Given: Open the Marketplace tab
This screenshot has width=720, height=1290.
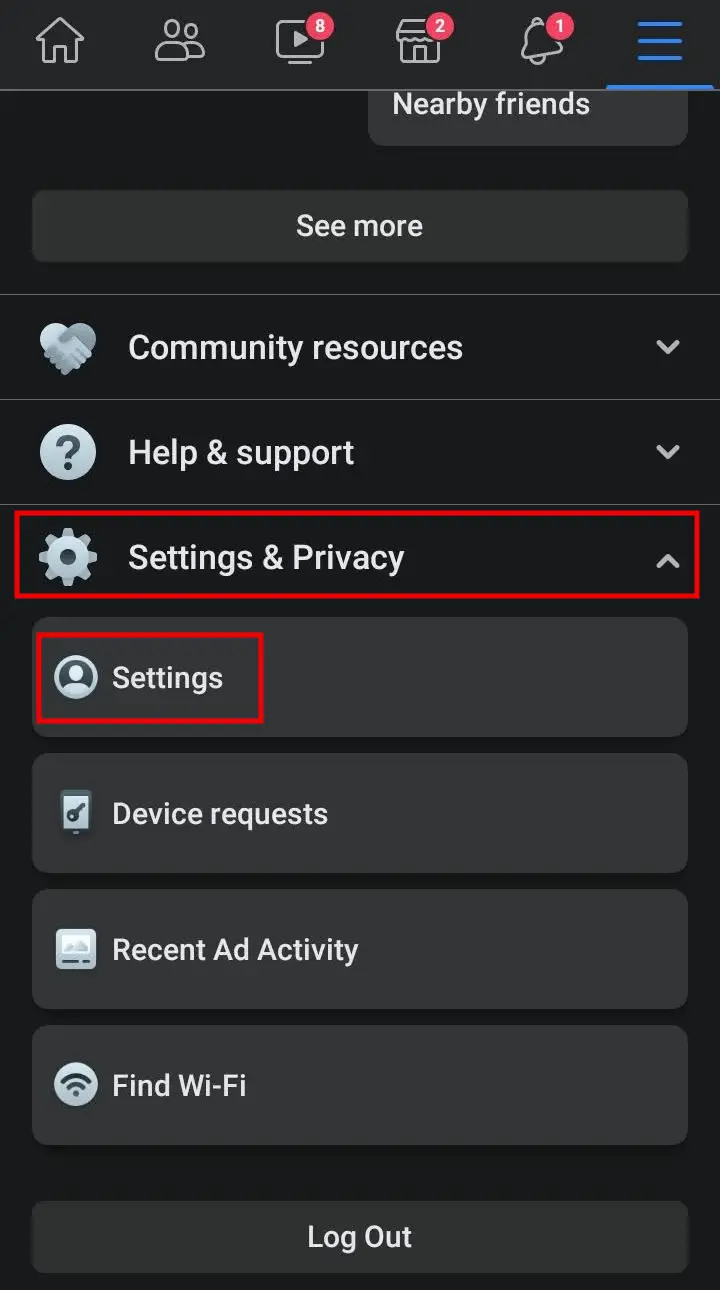Looking at the screenshot, I should (x=422, y=41).
